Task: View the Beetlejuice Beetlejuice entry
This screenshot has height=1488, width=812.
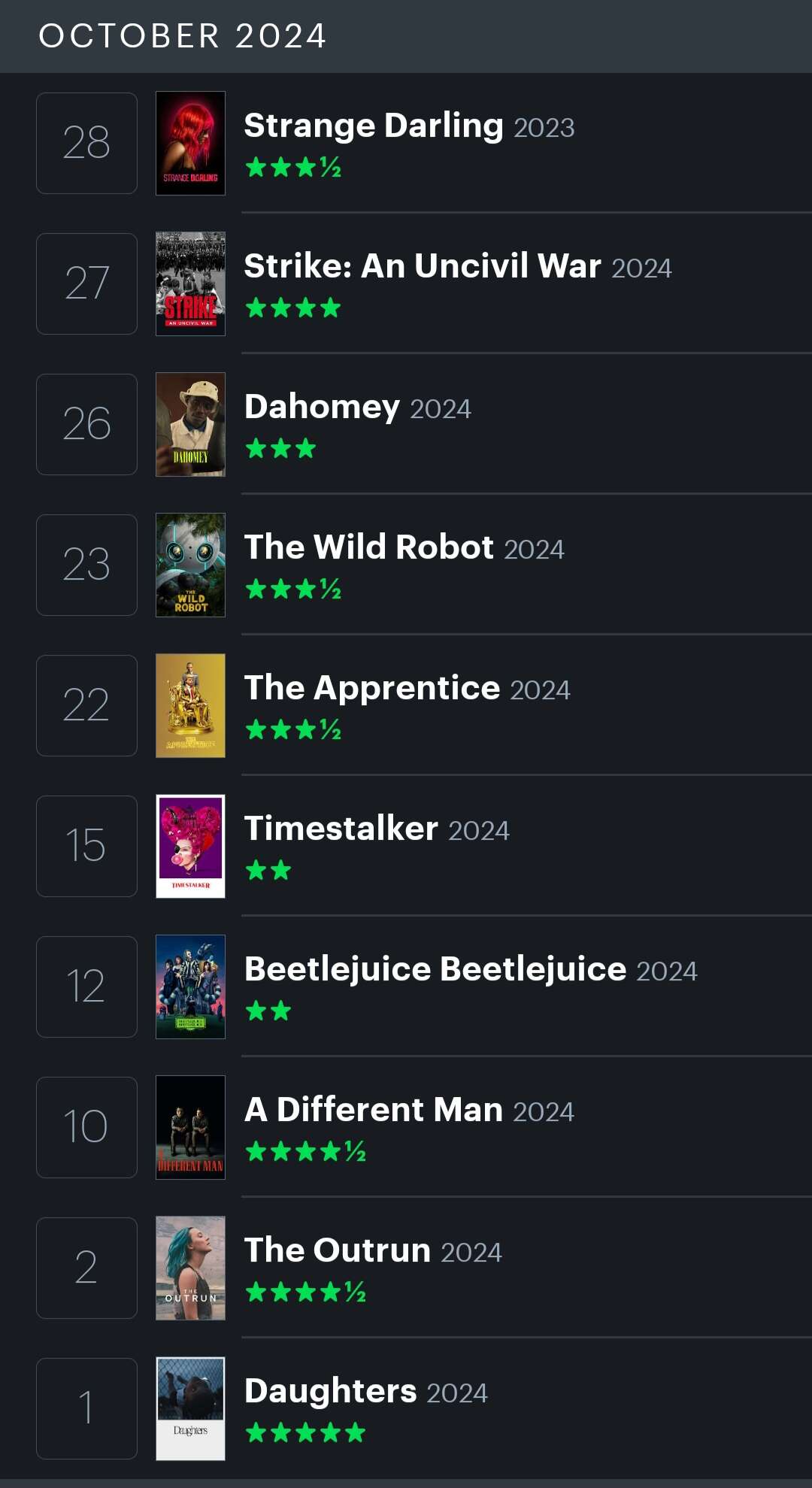Action: click(435, 970)
